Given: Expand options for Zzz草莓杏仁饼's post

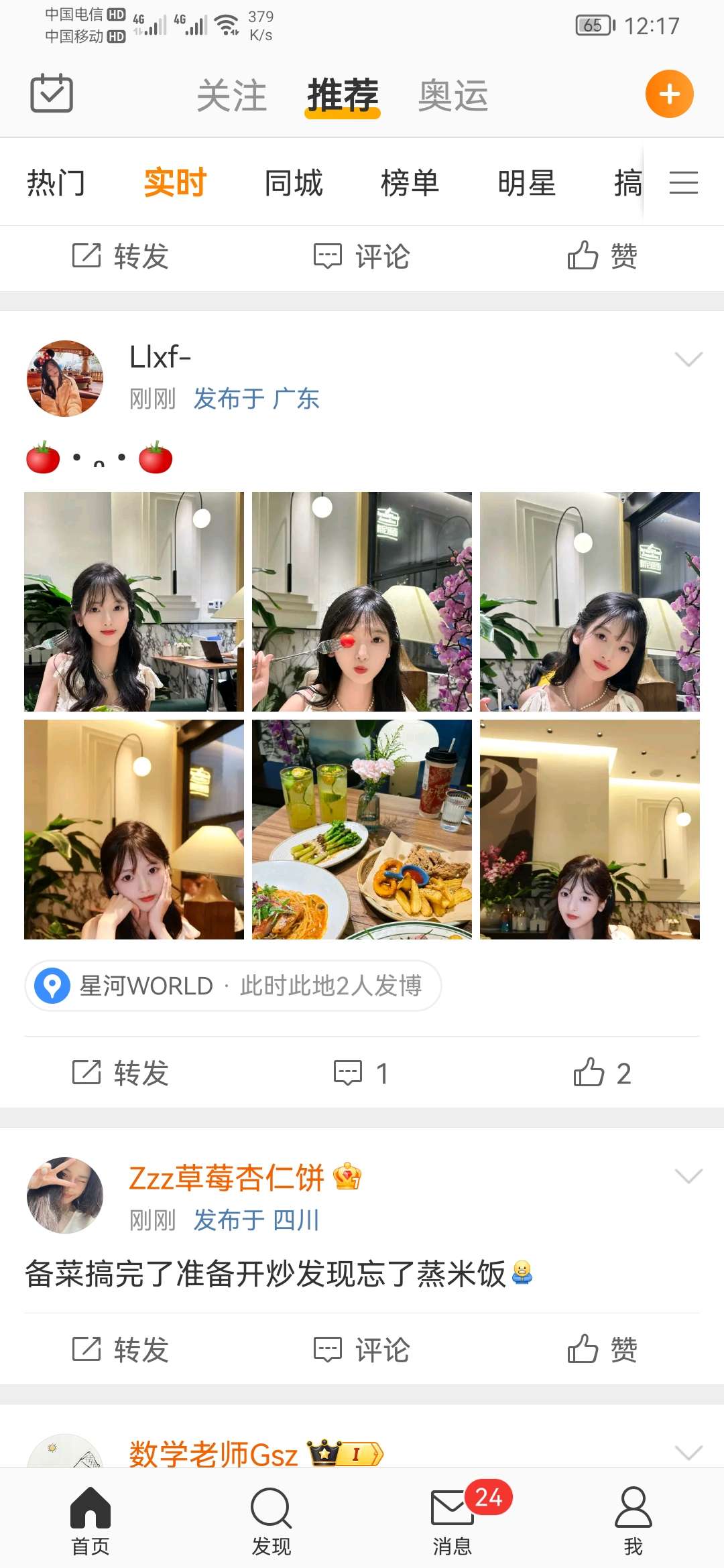Looking at the screenshot, I should 688,1177.
